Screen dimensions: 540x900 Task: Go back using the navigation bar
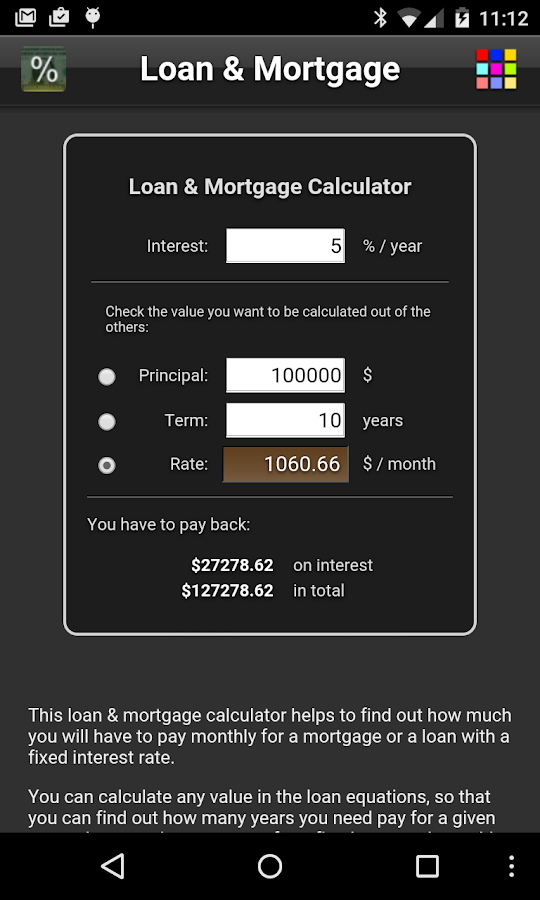[113, 866]
